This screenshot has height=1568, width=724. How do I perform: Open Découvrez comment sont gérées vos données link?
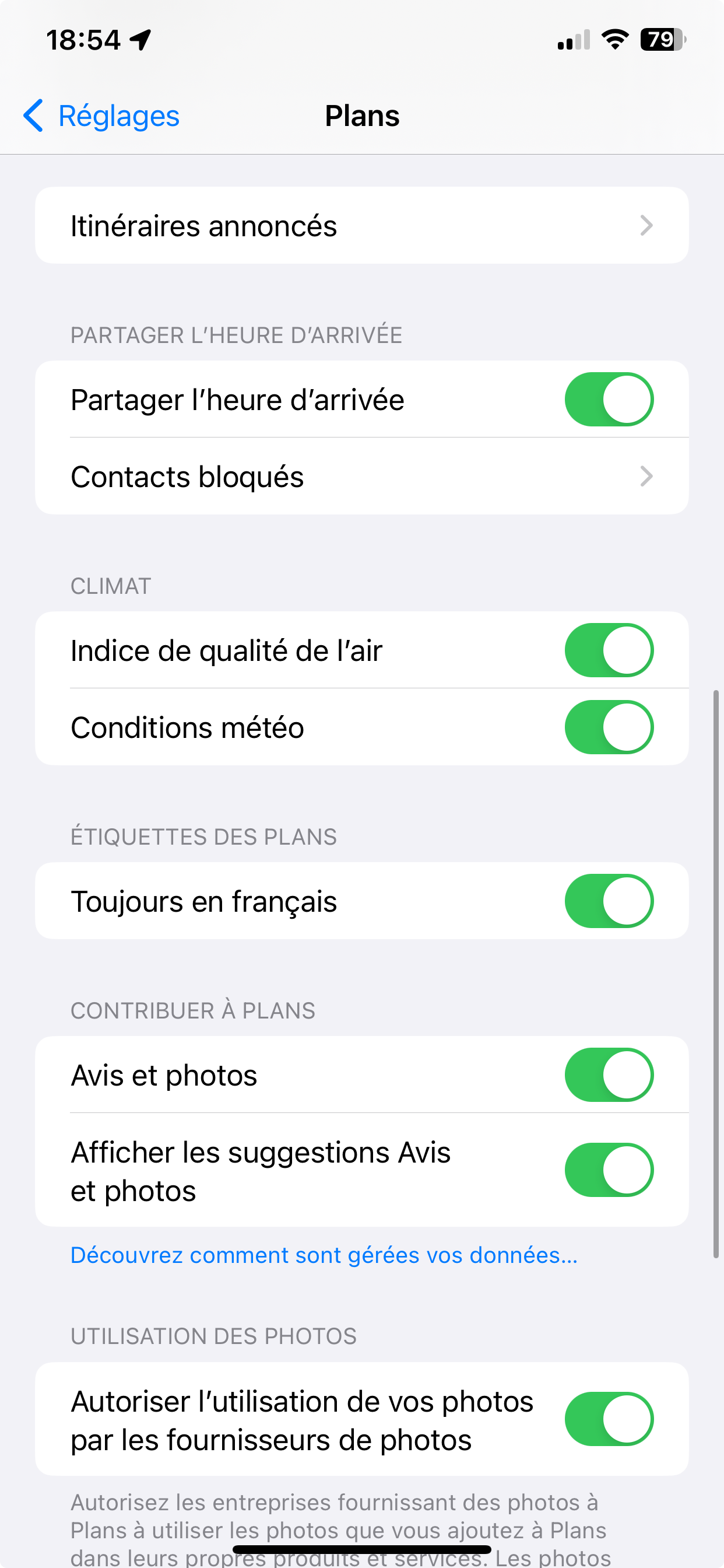tap(324, 1255)
